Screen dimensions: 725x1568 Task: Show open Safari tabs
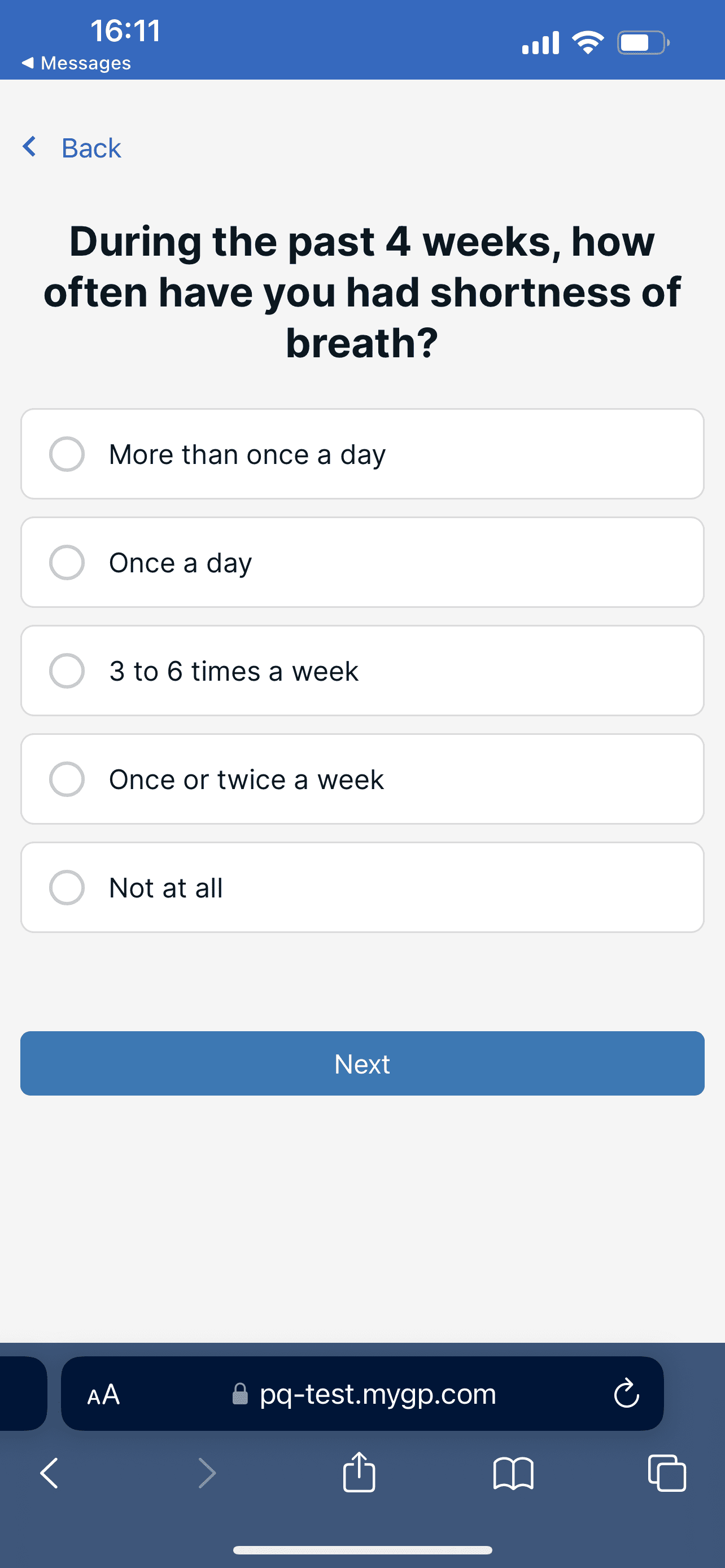coord(667,1473)
